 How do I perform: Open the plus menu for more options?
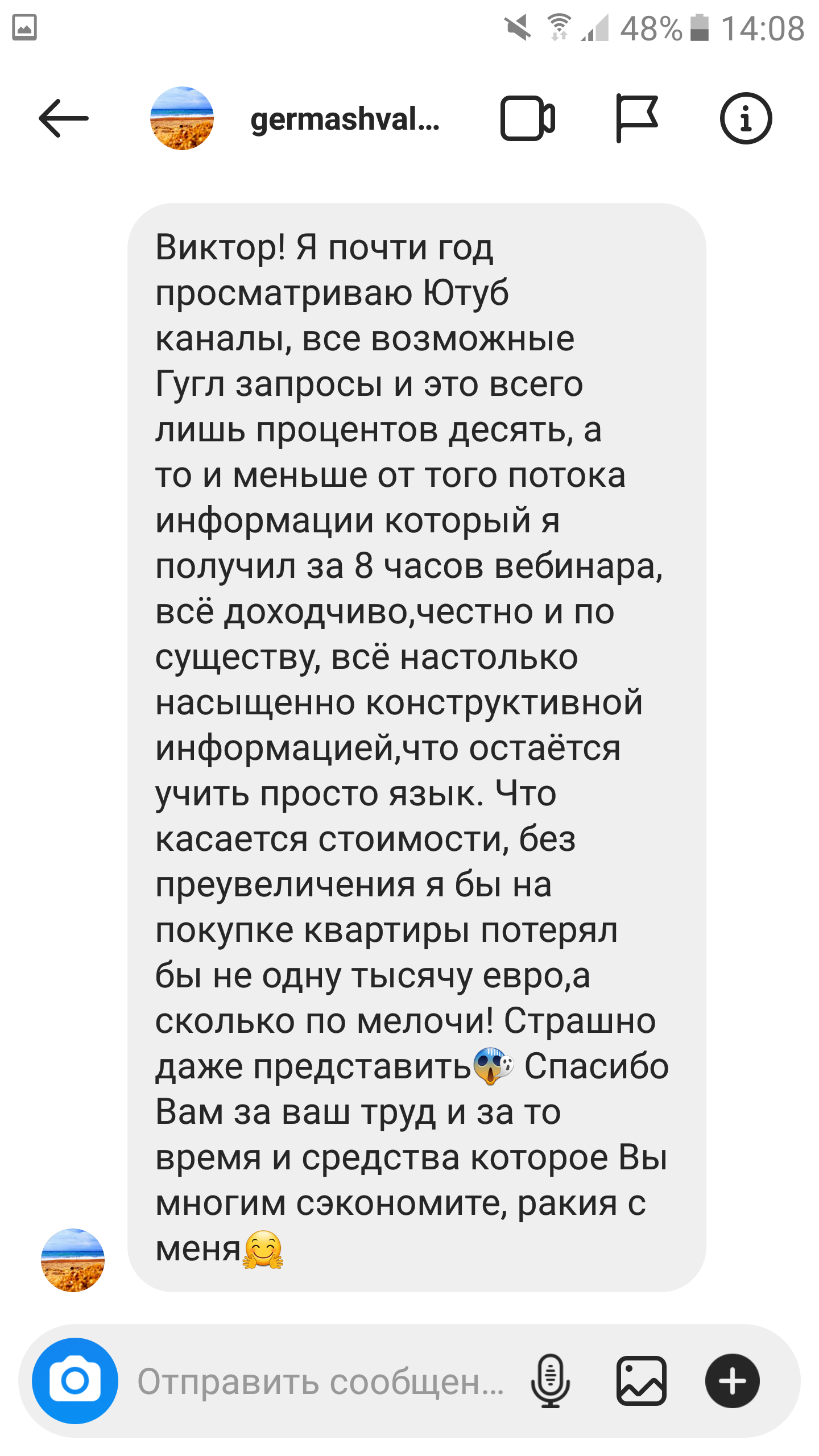(733, 1381)
